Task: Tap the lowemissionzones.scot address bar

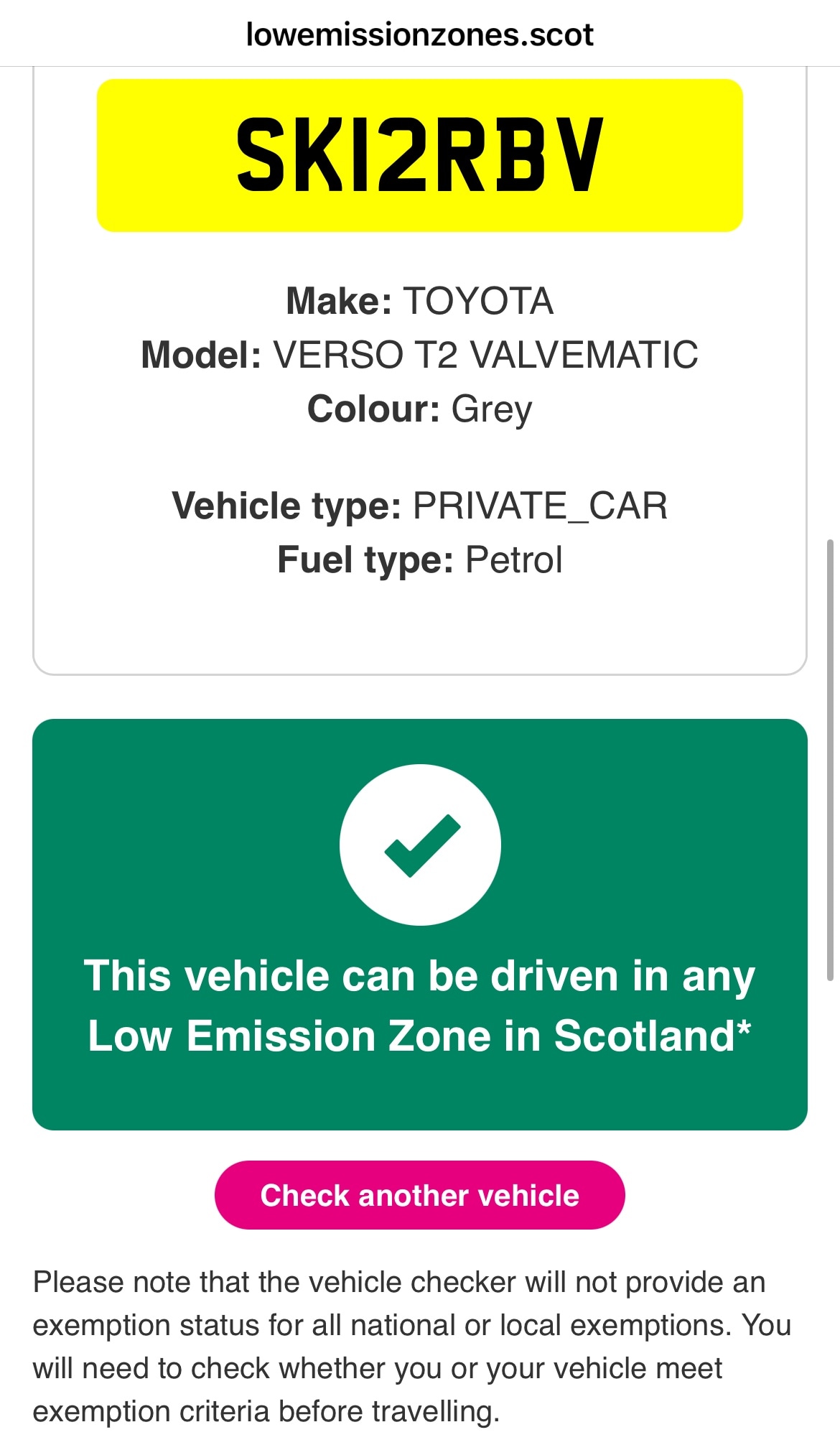Action: [419, 34]
